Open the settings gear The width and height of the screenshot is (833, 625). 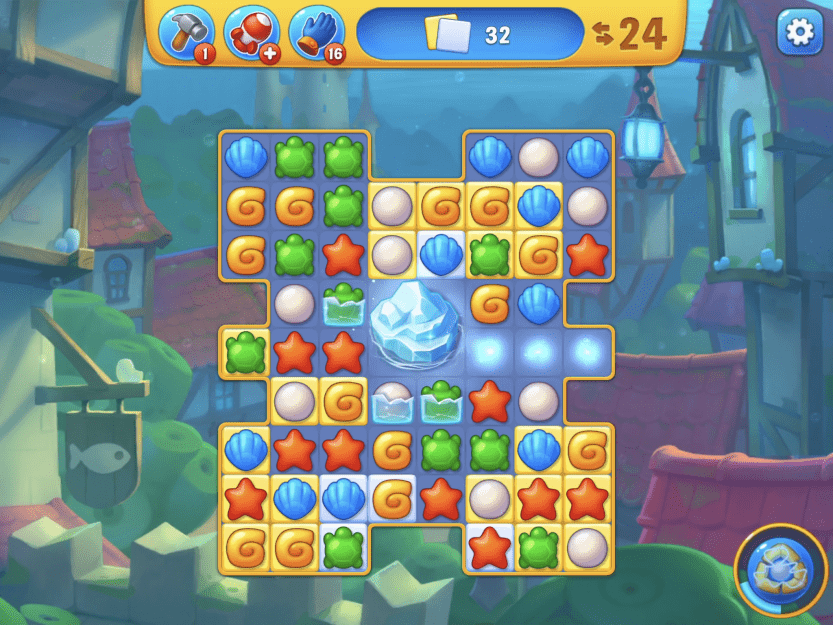click(x=798, y=33)
